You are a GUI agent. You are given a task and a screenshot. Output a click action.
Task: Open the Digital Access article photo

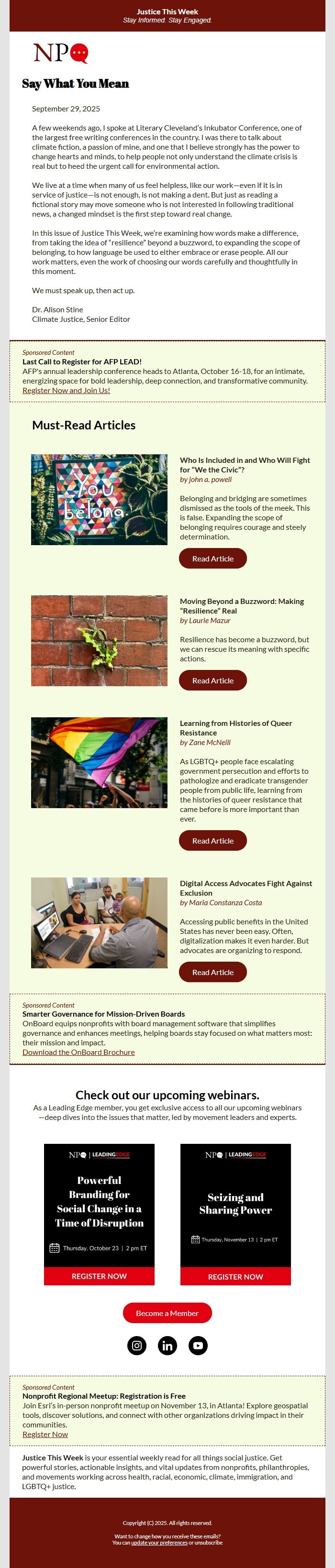pos(99,922)
